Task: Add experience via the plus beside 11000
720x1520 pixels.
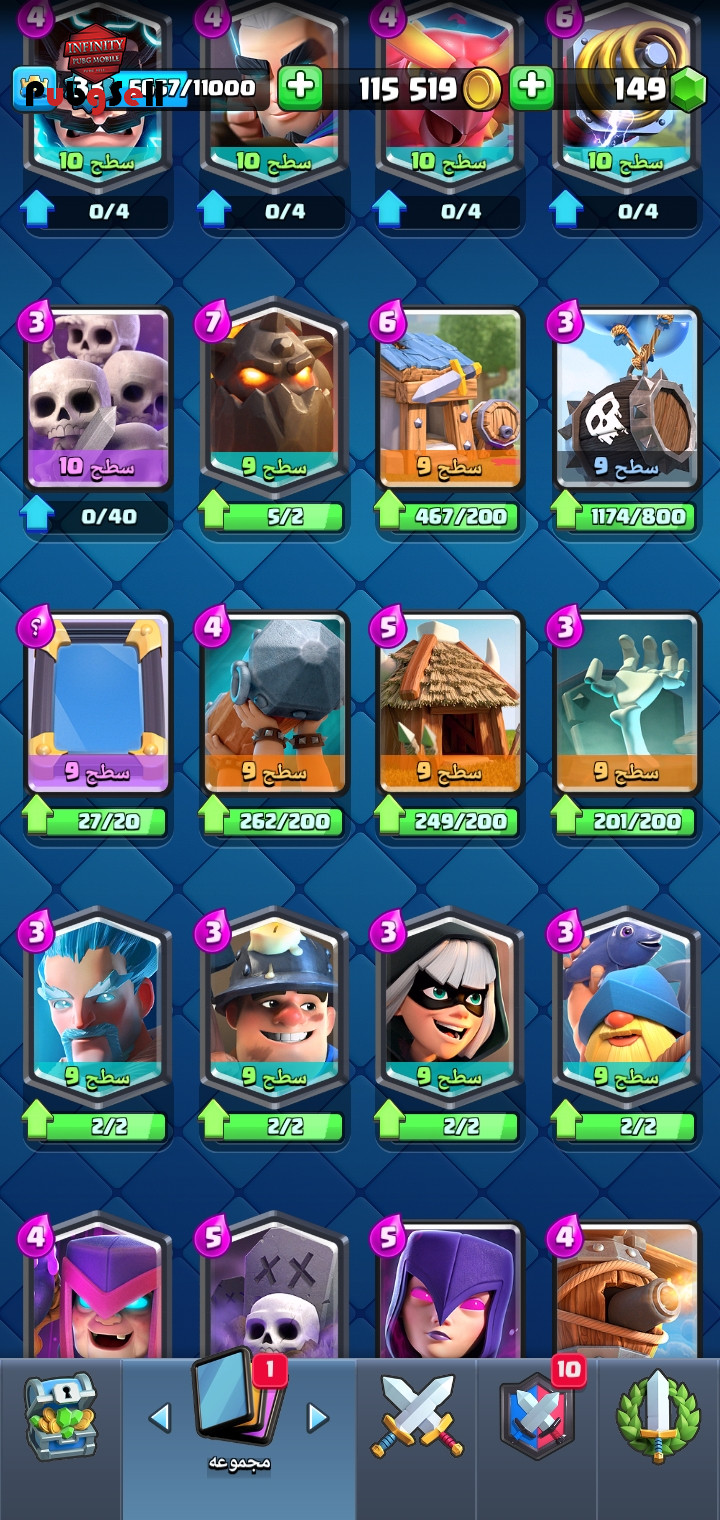Action: tap(299, 89)
